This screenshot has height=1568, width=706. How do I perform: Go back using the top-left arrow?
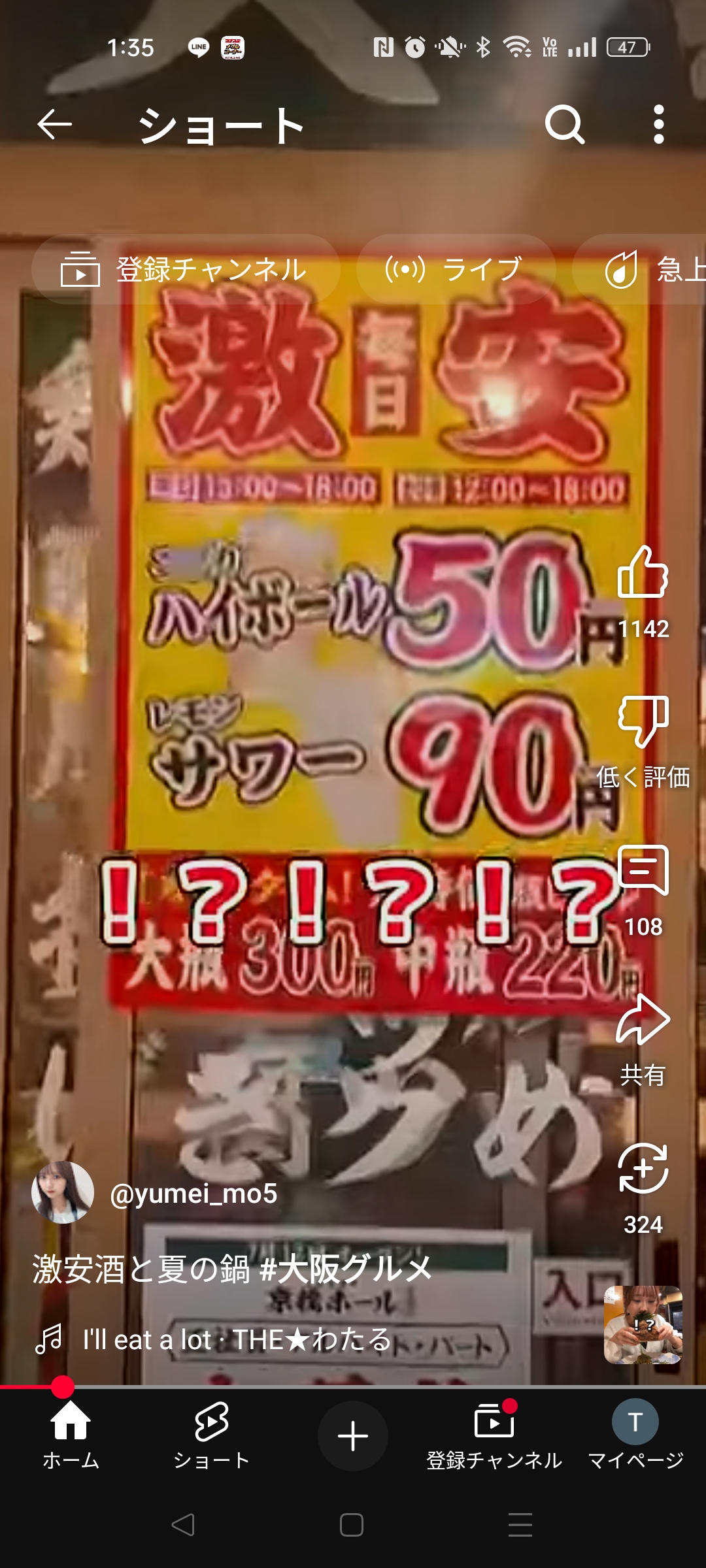coord(54,124)
